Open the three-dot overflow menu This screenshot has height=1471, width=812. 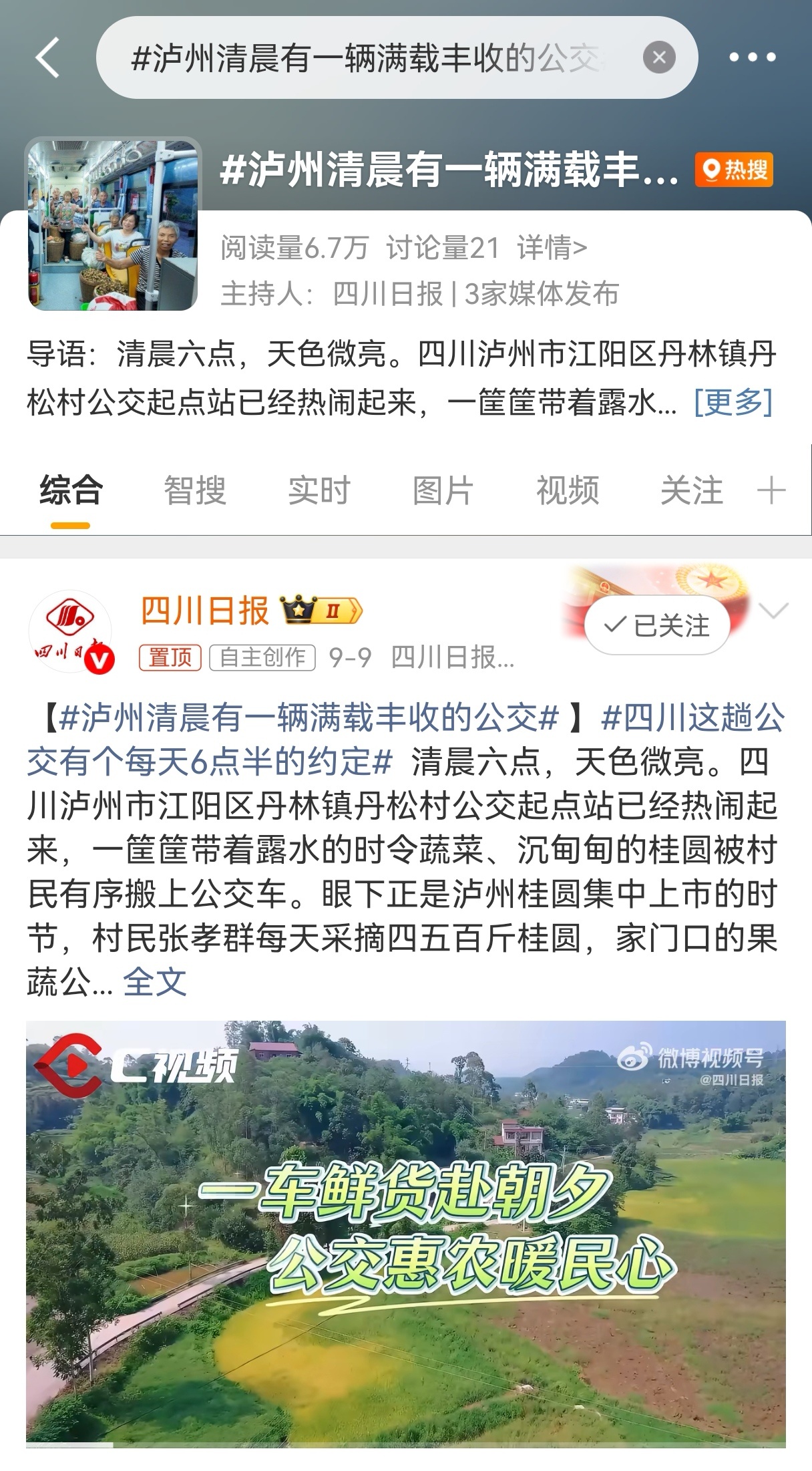point(753,57)
